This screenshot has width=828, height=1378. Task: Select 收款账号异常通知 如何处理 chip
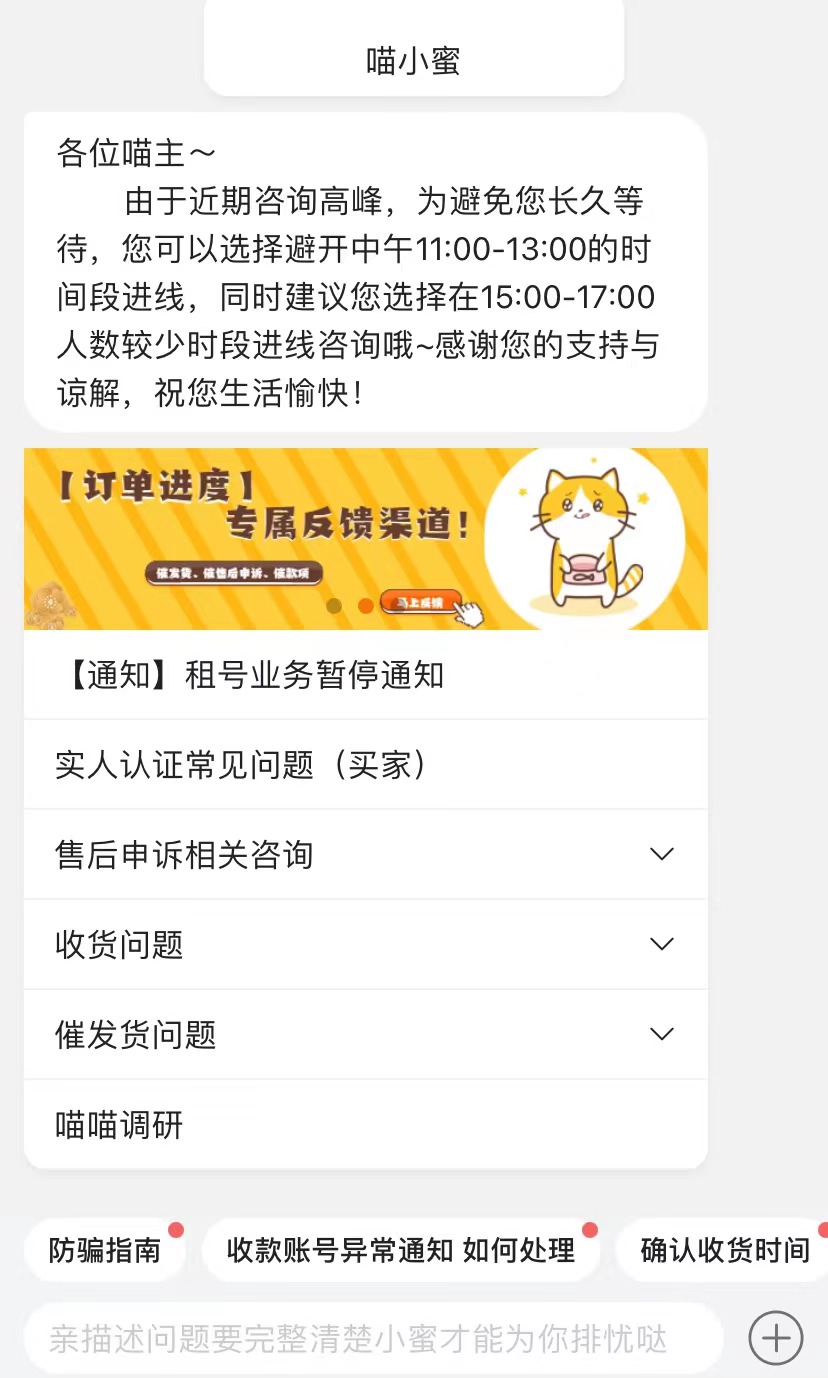(x=400, y=1250)
